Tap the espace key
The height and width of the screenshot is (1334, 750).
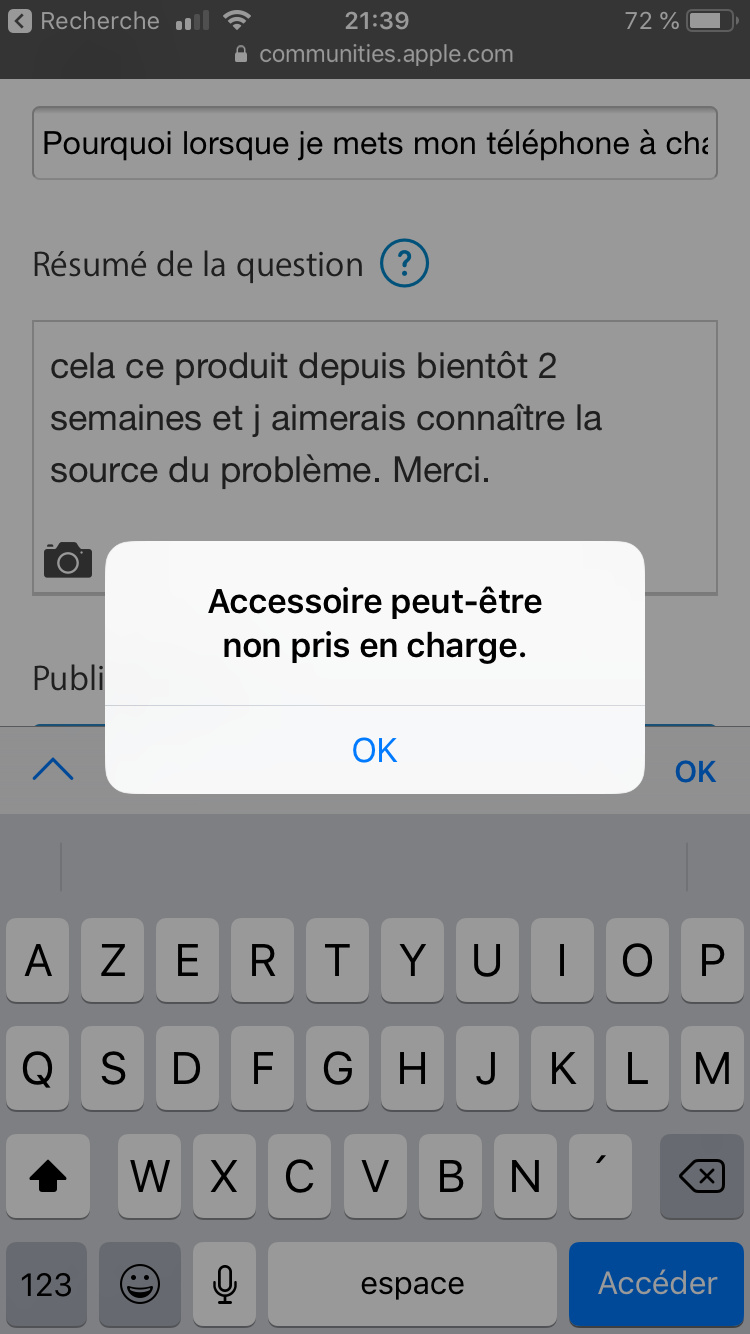tap(412, 1284)
